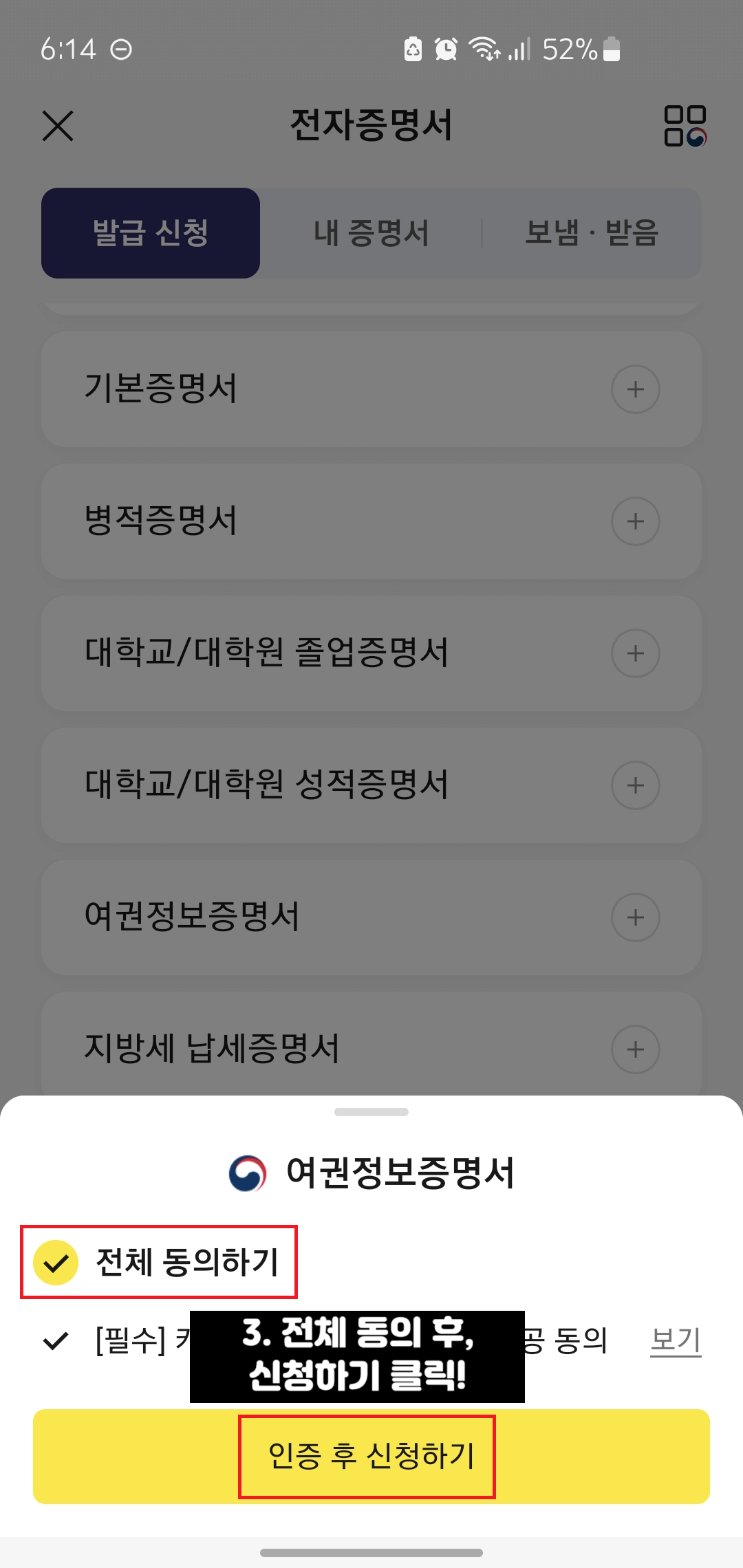Image resolution: width=743 pixels, height=1568 pixels.
Task: Click the plus icon on 기본증명서 row
Action: pos(634,389)
